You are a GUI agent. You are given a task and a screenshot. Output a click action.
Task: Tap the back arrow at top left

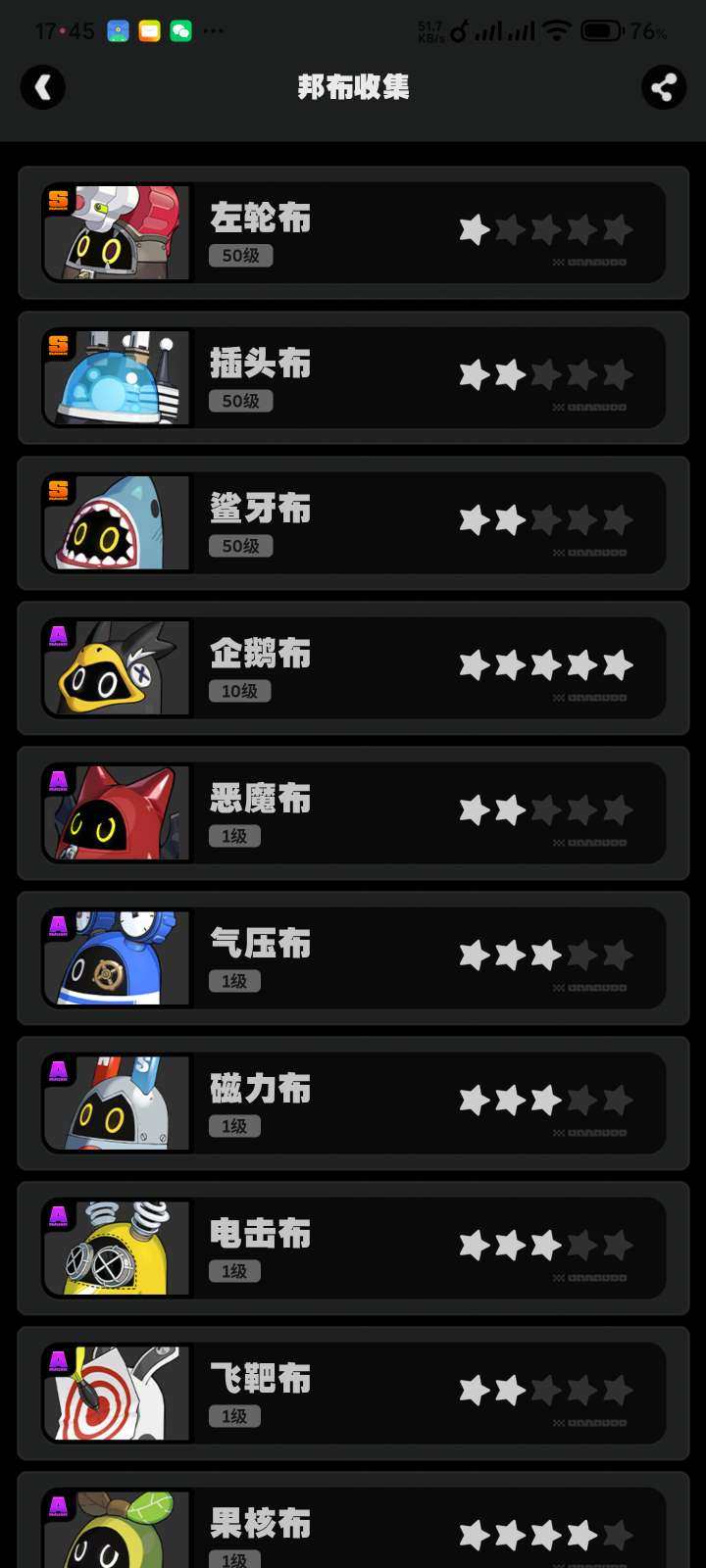point(44,87)
